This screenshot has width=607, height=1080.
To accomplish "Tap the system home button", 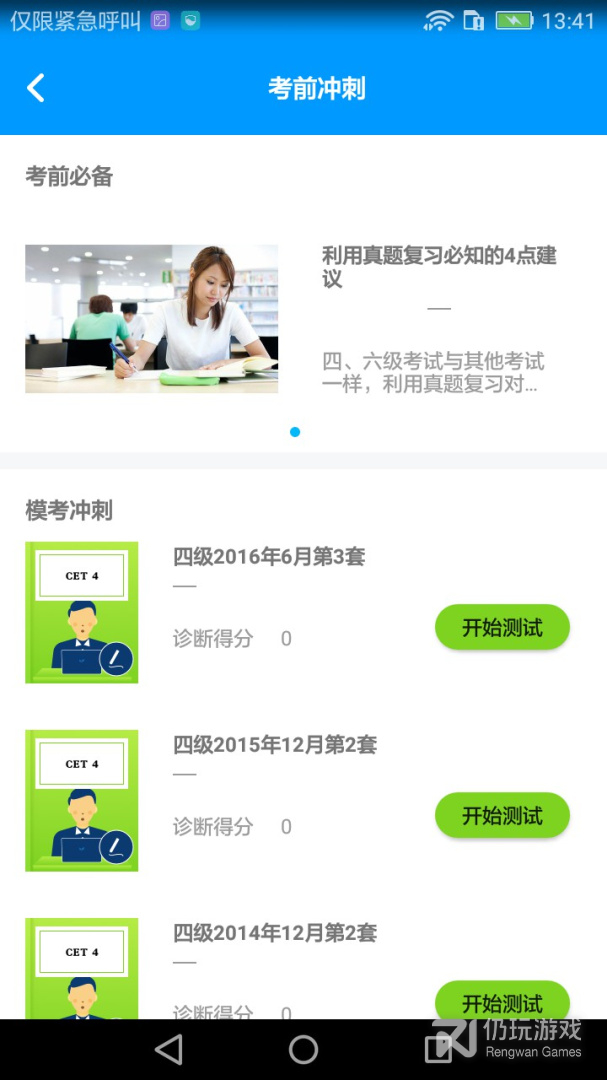I will [x=303, y=1049].
